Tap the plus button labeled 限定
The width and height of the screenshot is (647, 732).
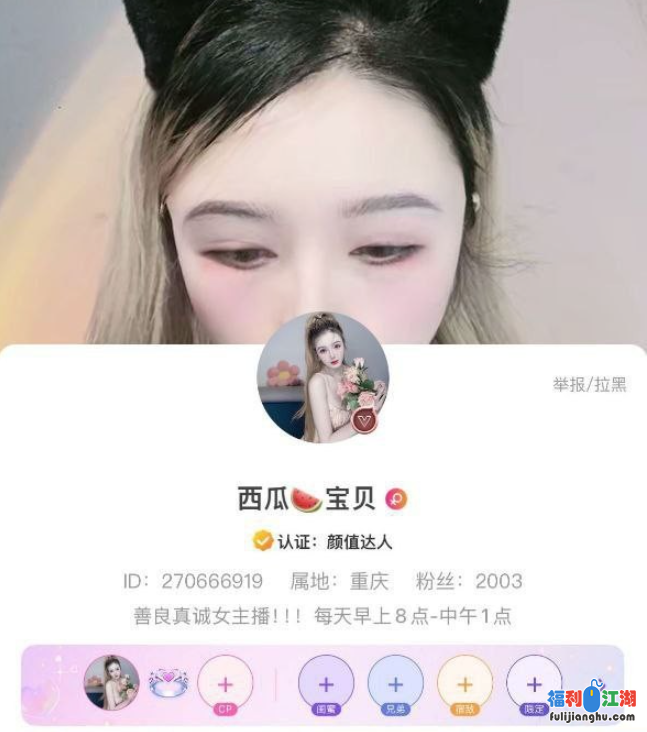(x=533, y=684)
